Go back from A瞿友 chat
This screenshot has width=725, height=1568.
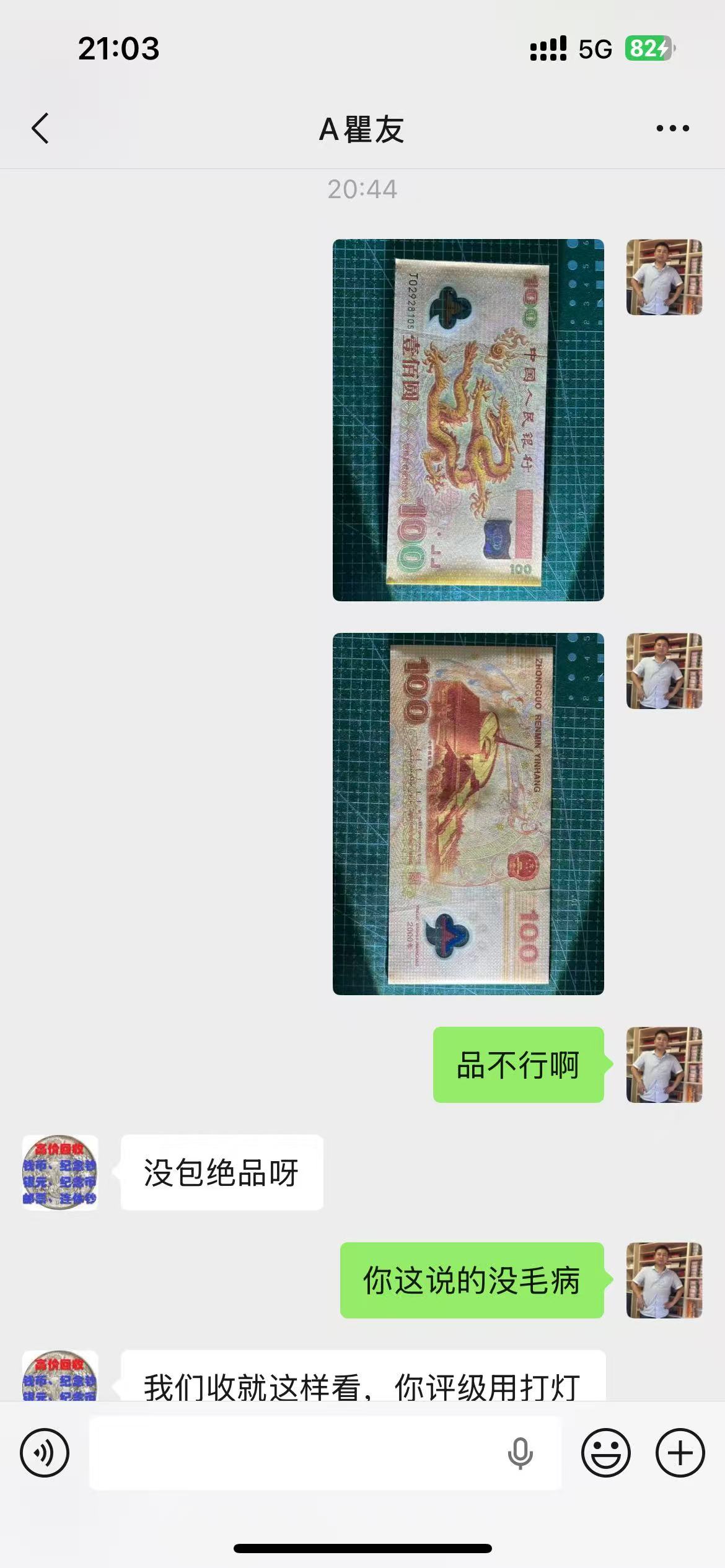40,129
